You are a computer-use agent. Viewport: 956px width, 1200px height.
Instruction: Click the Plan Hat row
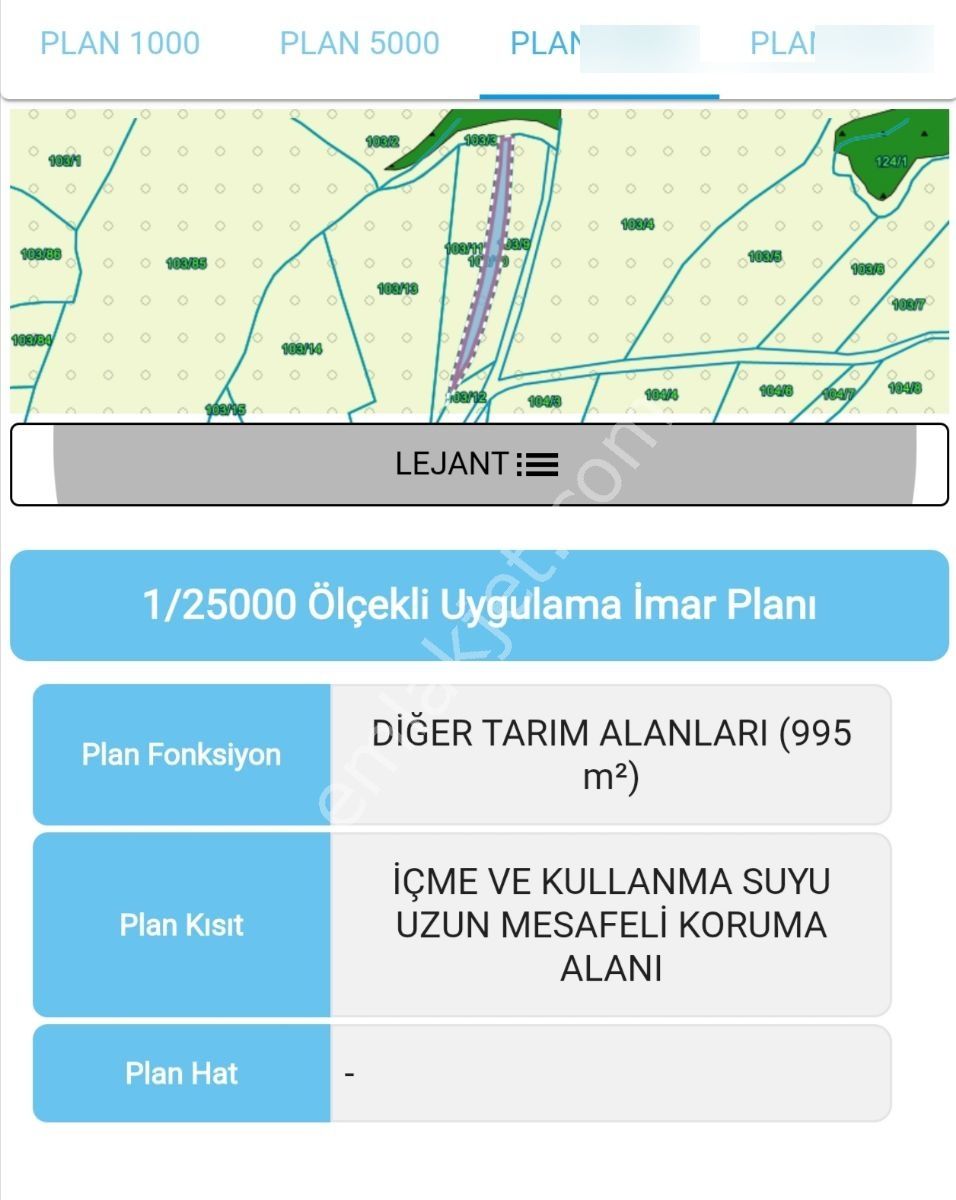[182, 1073]
